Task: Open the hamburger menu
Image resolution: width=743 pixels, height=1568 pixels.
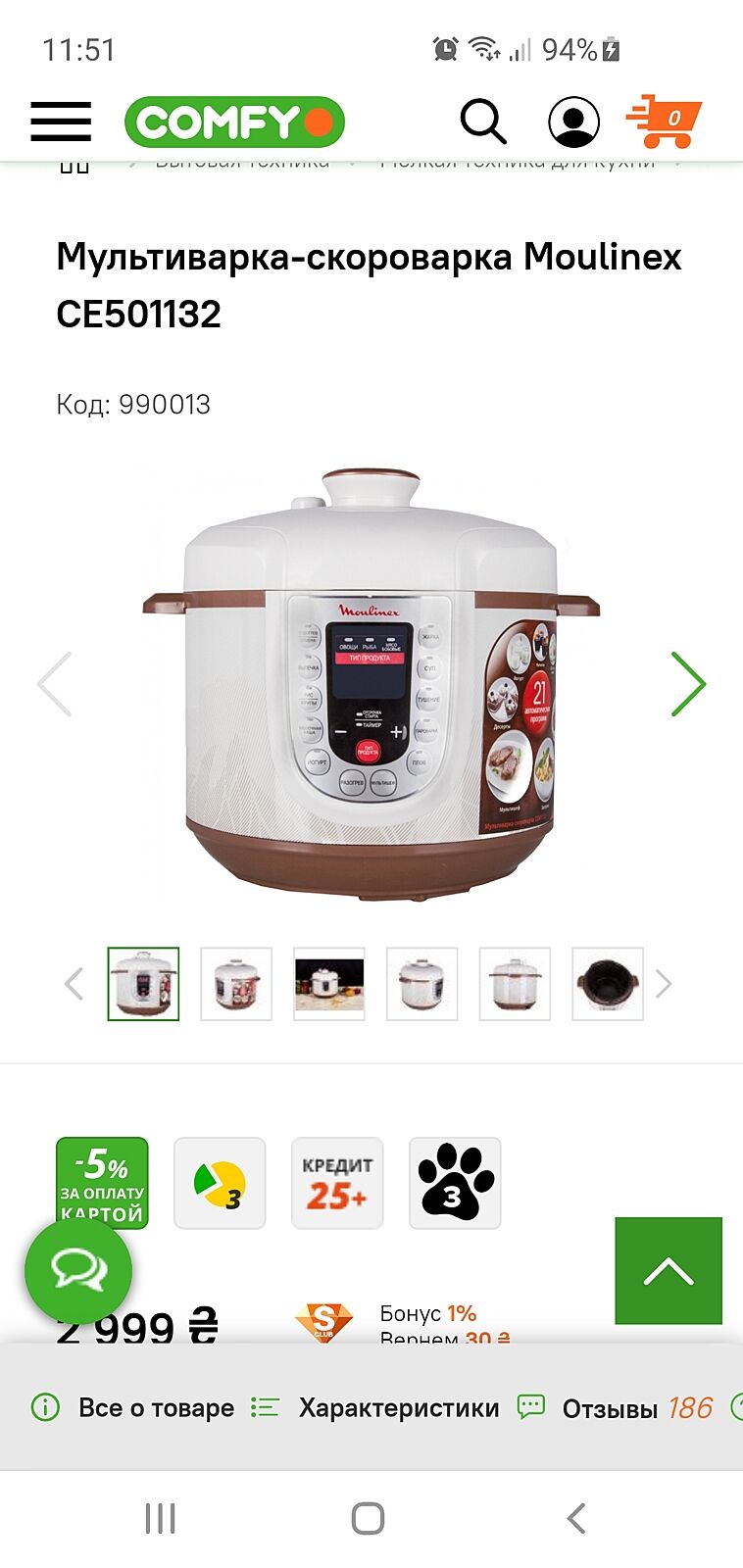Action: [61, 122]
